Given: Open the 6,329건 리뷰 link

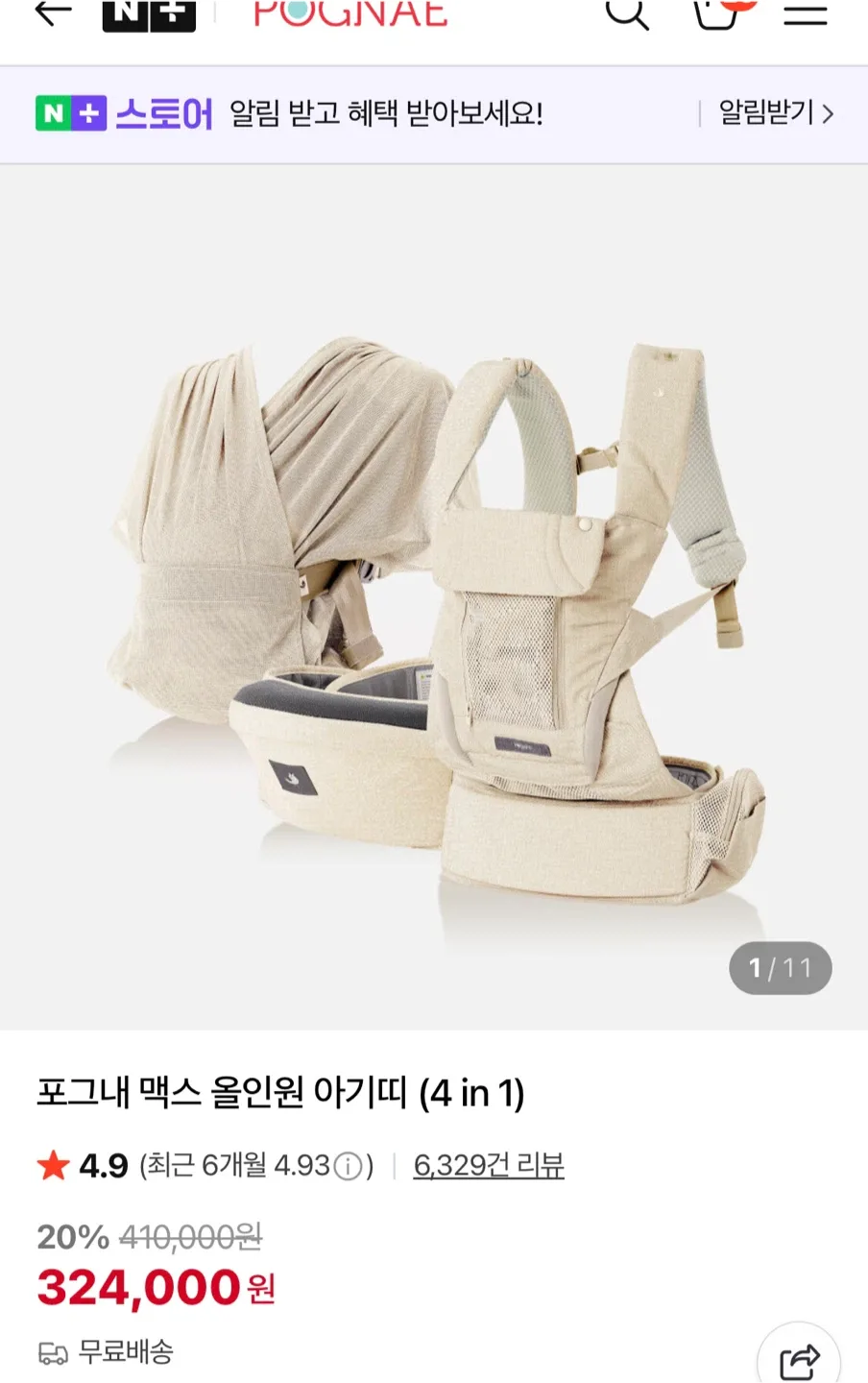Looking at the screenshot, I should [489, 1166].
